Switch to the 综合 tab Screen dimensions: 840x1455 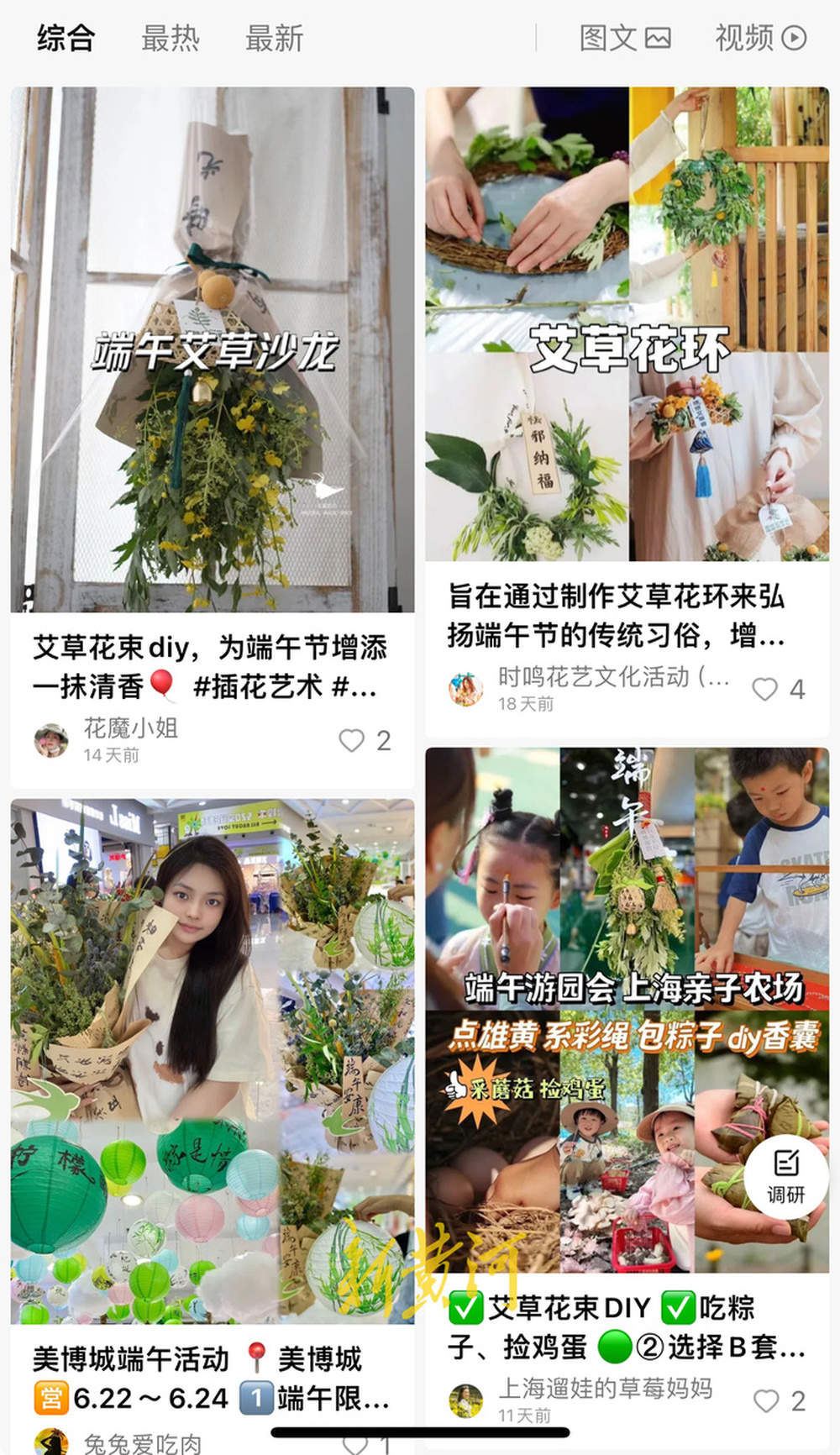[x=66, y=38]
